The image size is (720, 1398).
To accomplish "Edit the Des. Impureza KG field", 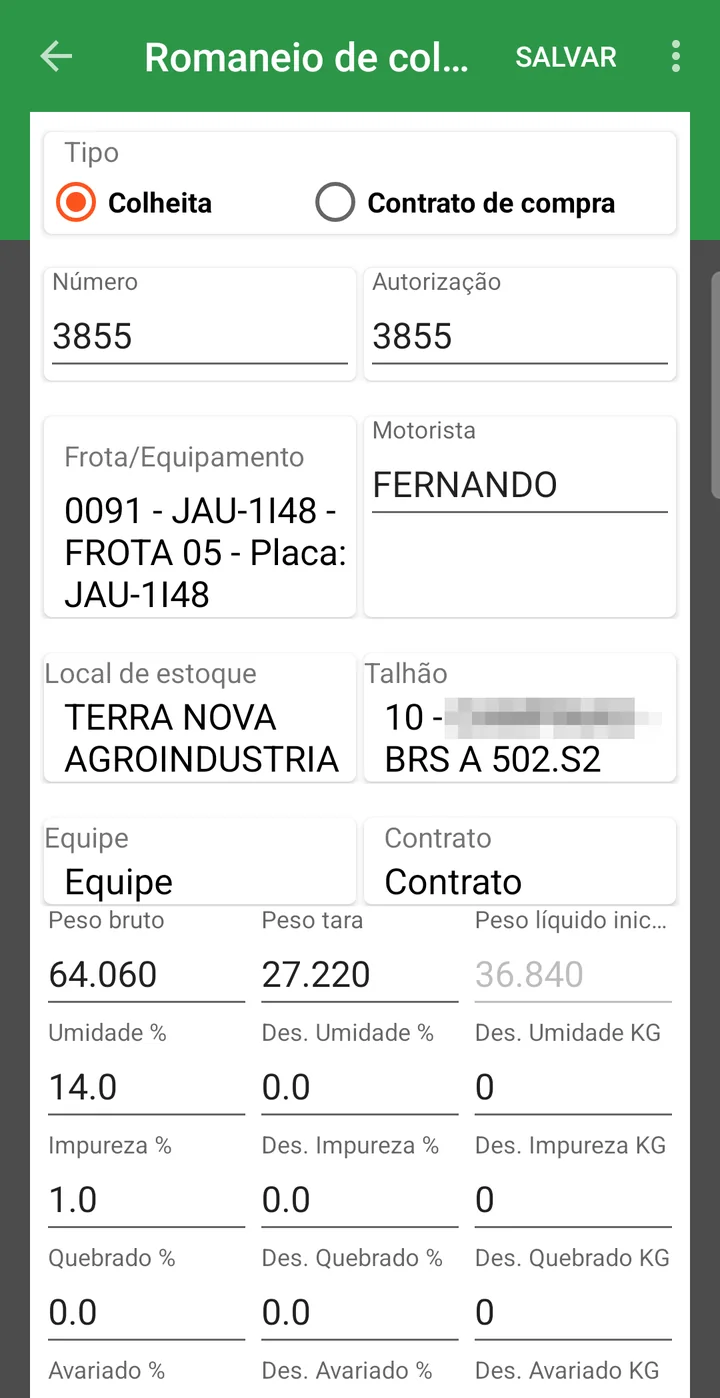I will click(x=573, y=1200).
